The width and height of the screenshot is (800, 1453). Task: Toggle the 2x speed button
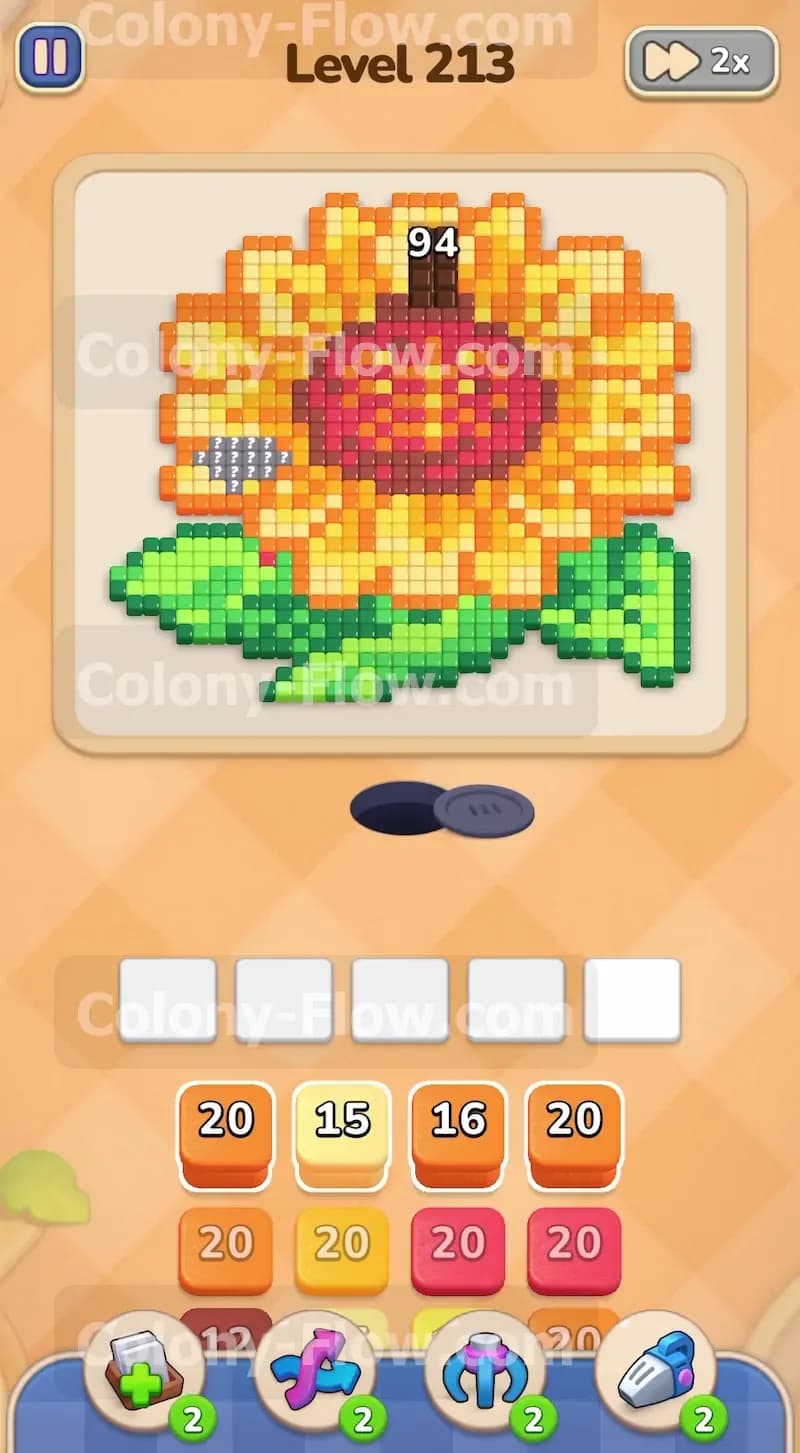(x=702, y=62)
